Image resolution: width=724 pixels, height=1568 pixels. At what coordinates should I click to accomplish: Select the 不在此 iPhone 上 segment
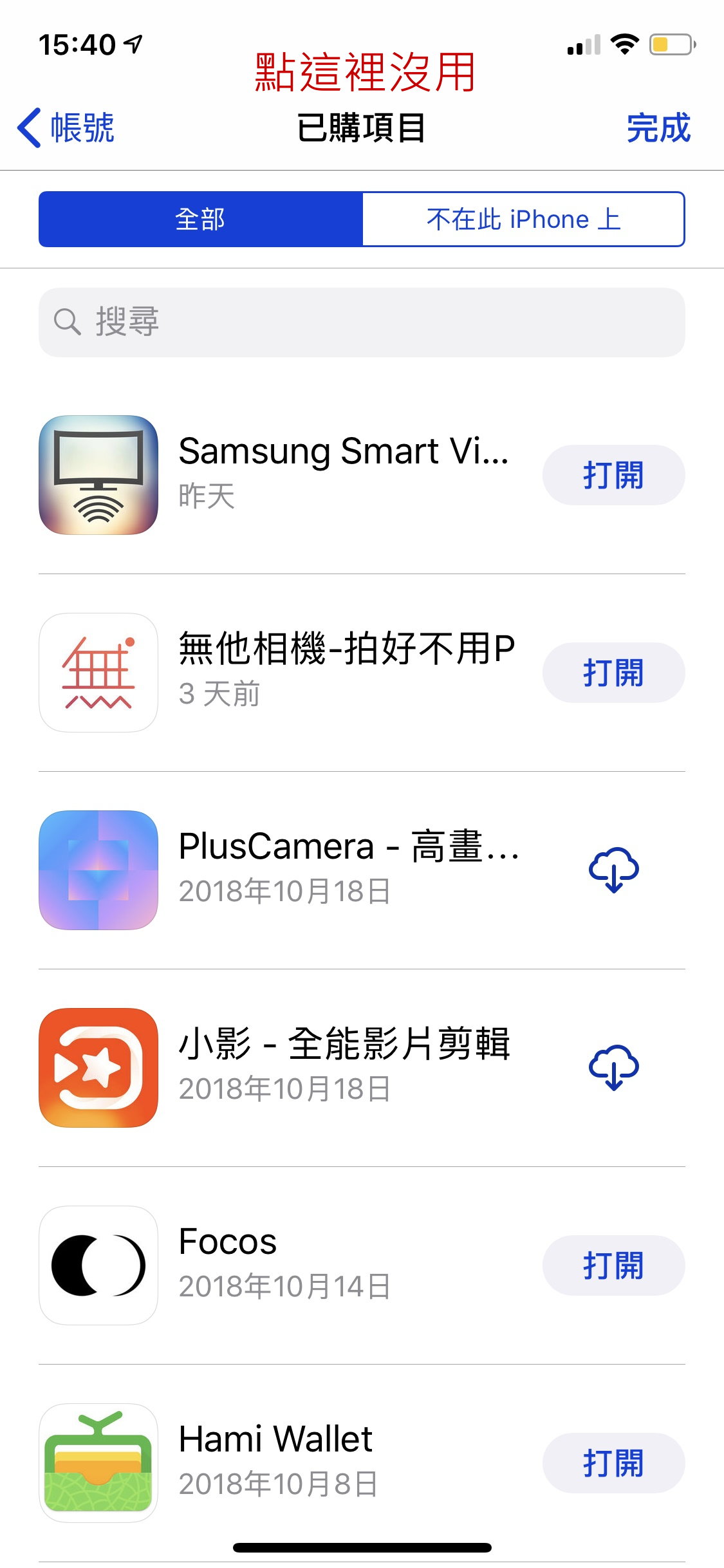click(x=523, y=219)
